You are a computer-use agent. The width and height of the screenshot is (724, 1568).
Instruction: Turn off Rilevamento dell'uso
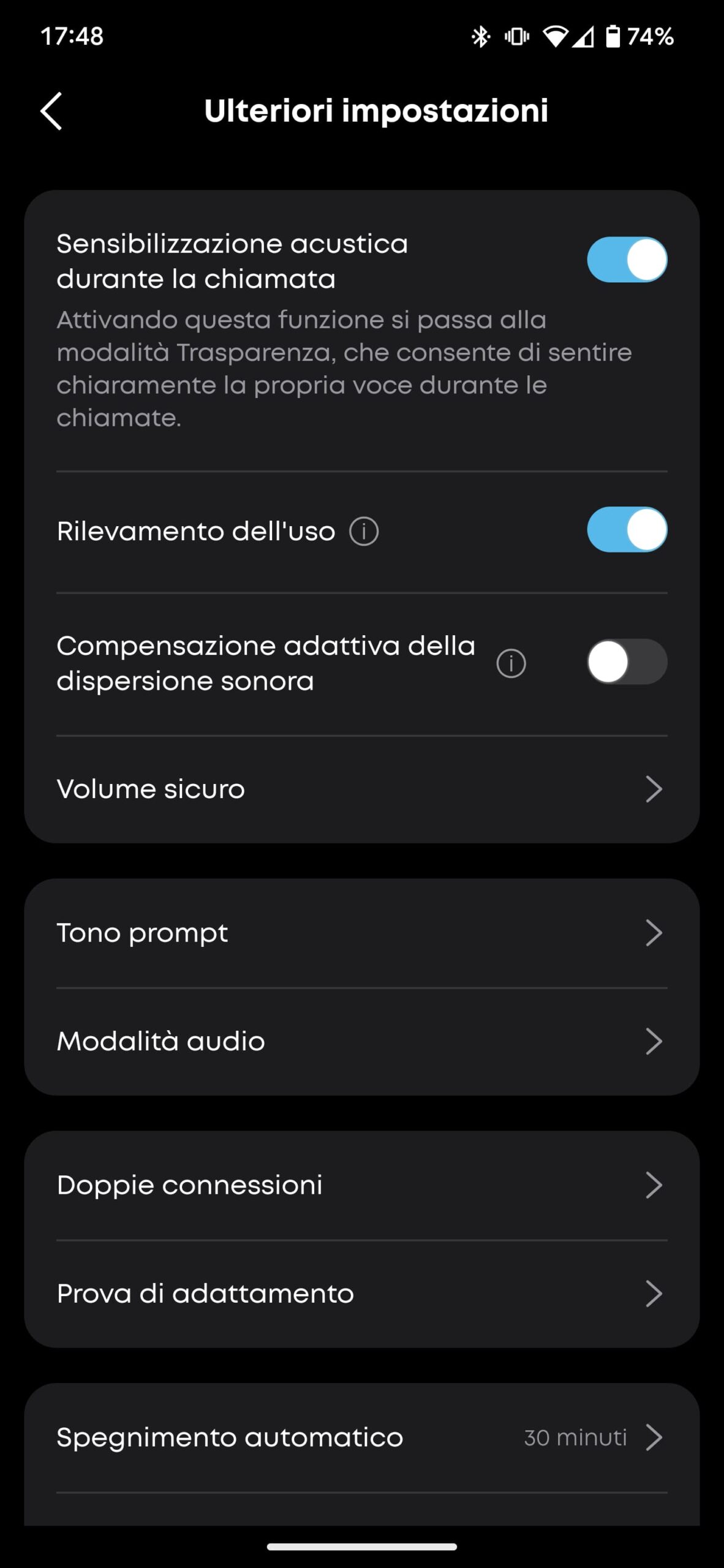627,531
